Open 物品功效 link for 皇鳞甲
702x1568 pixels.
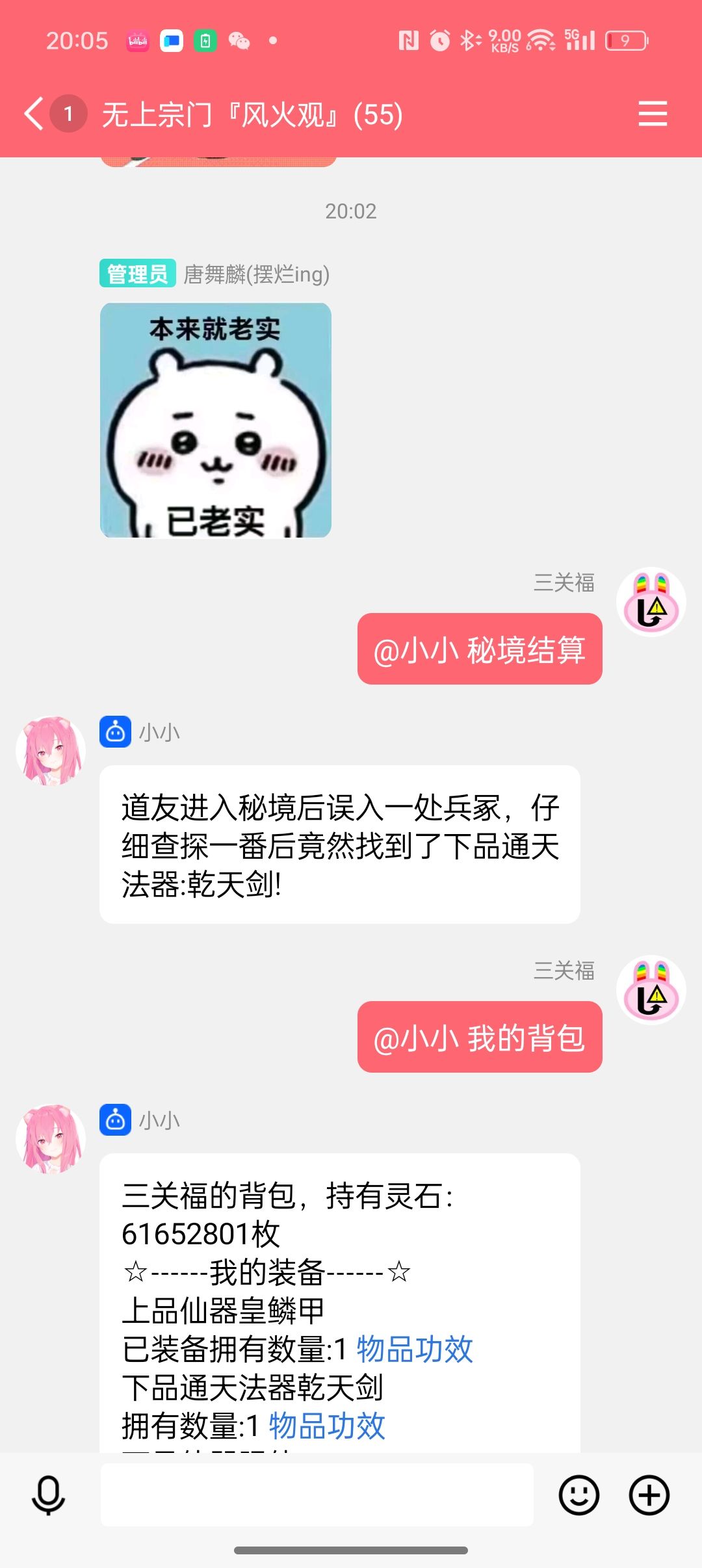(x=414, y=1349)
